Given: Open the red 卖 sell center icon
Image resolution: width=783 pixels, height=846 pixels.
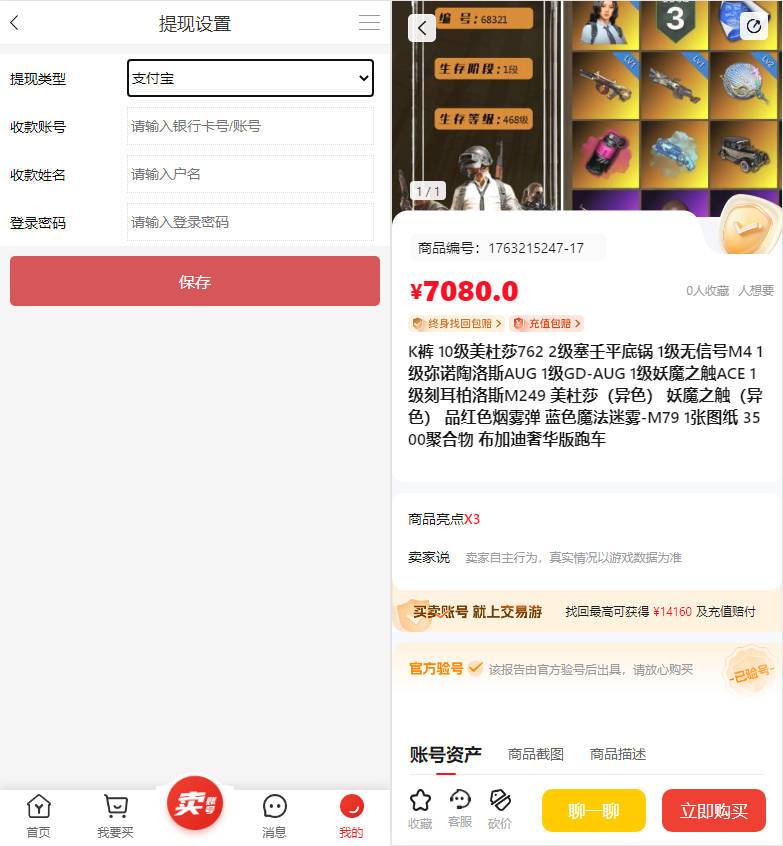Looking at the screenshot, I should tap(194, 803).
